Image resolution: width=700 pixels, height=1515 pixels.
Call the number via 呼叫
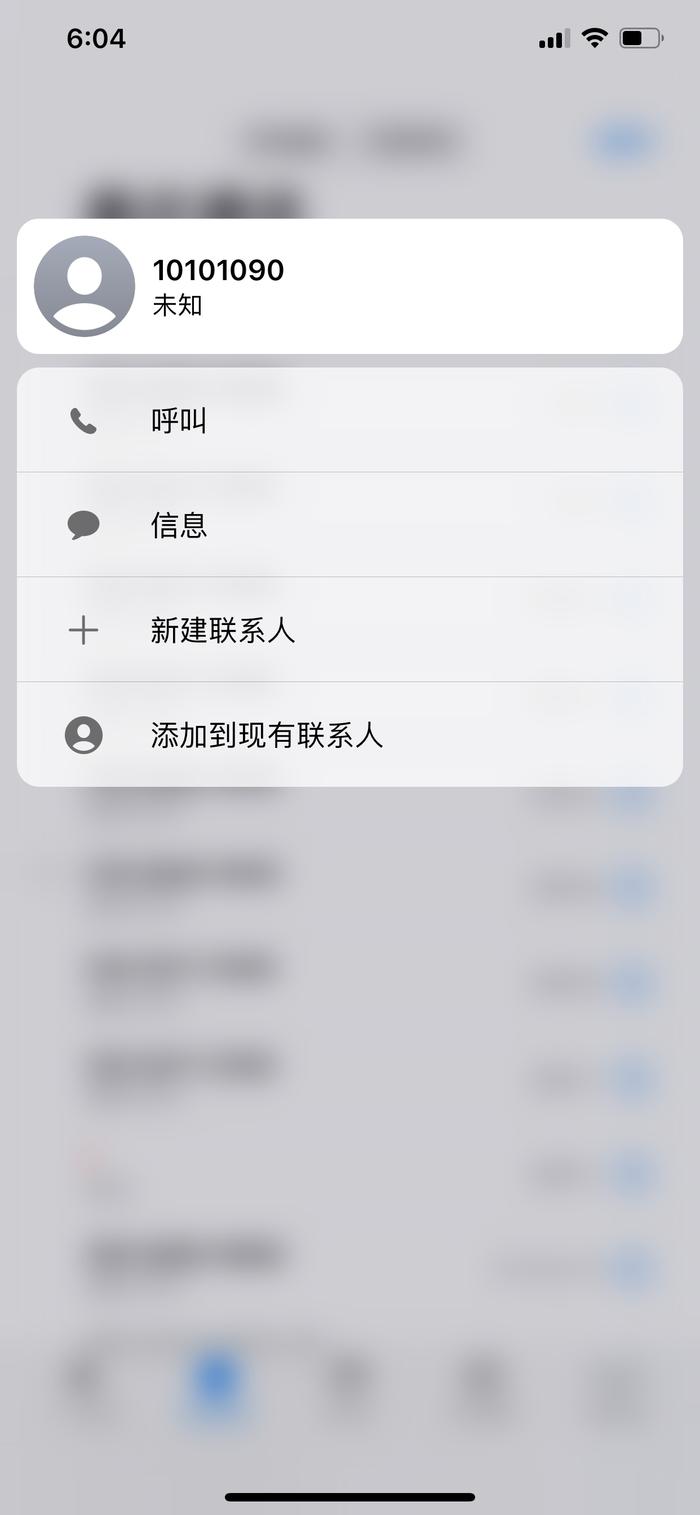pos(350,420)
